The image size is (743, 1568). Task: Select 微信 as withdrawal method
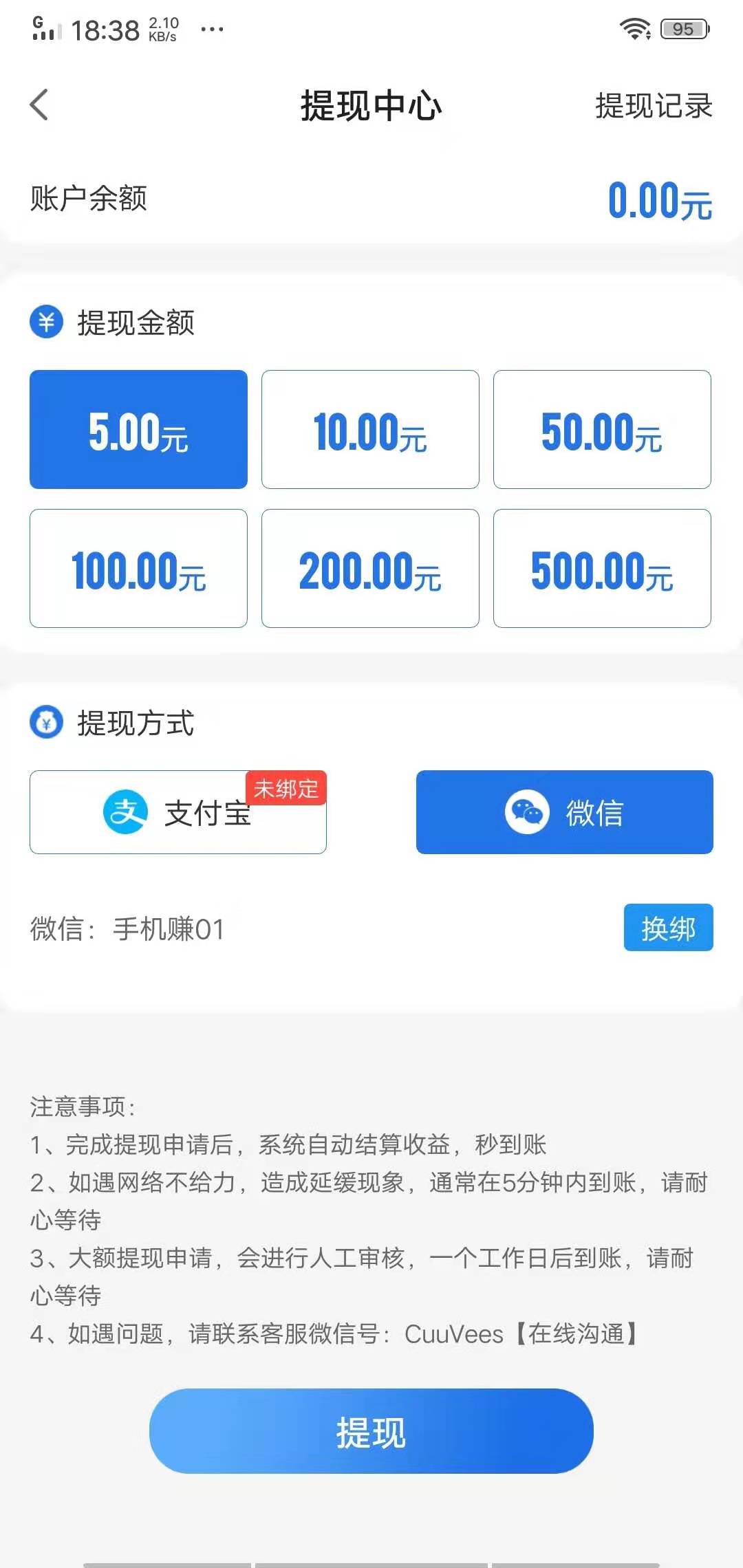pos(563,812)
